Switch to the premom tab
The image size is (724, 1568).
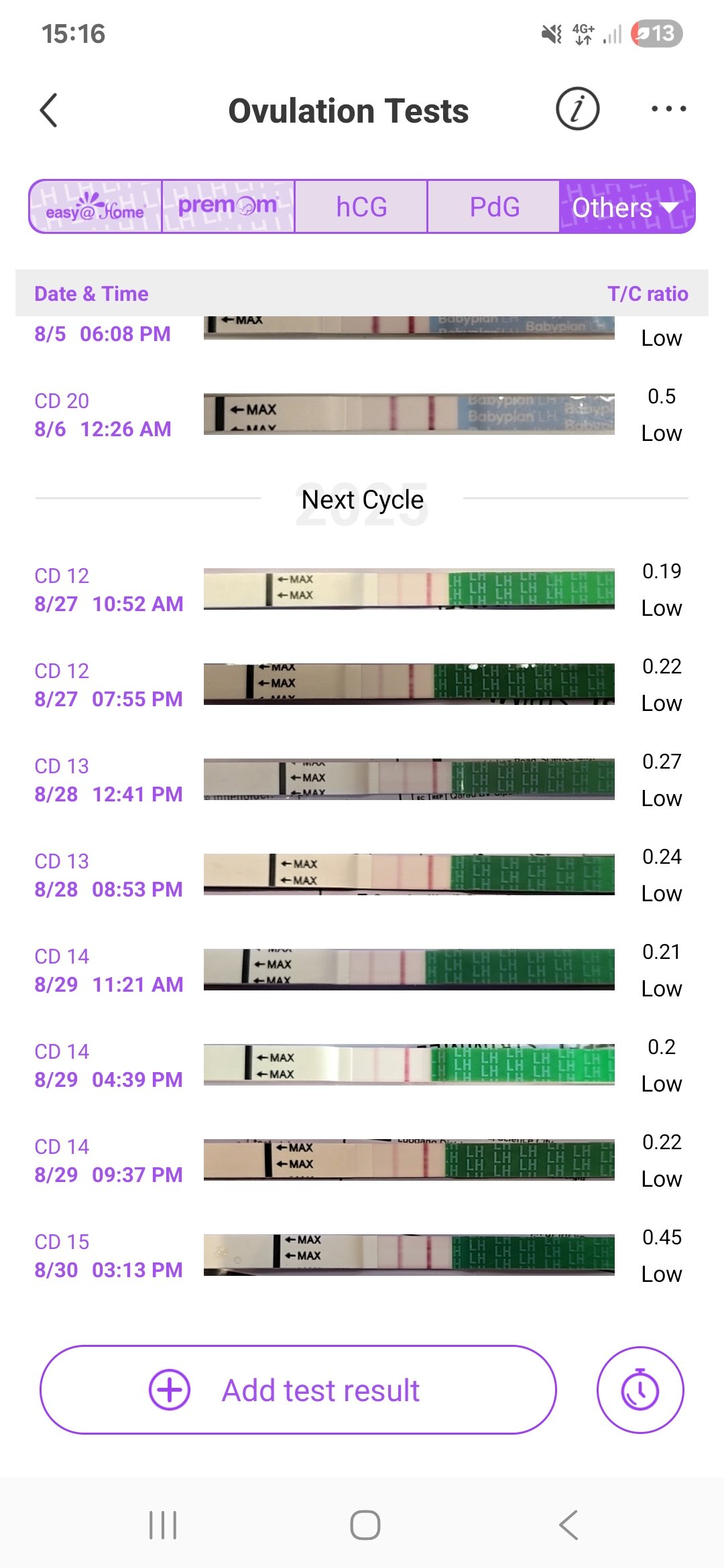228,207
